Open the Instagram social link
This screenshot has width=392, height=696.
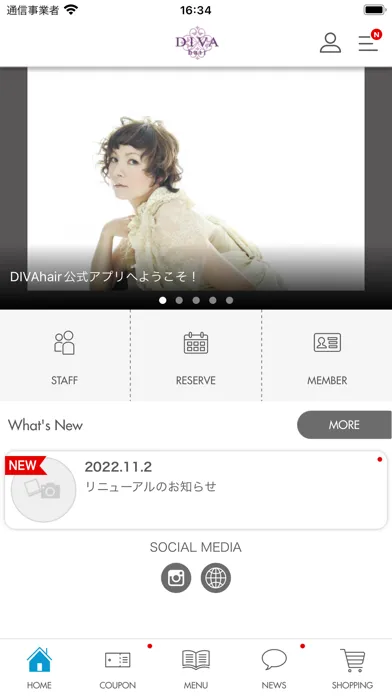pos(176,578)
